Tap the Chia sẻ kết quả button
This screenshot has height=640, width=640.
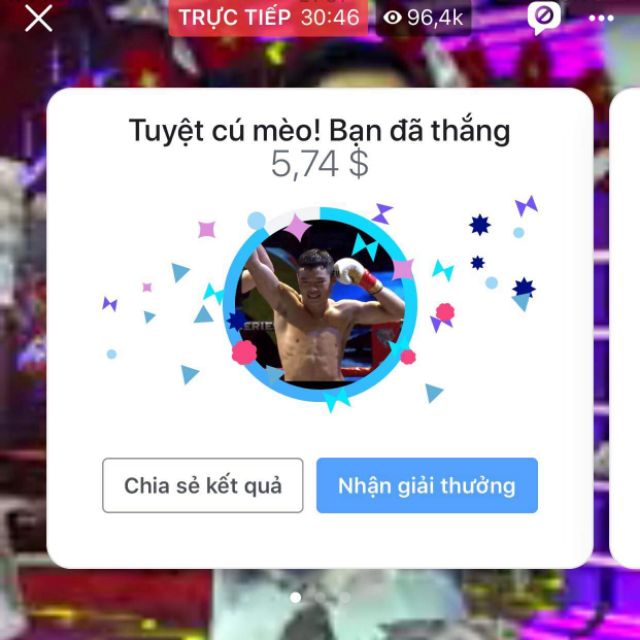tap(203, 486)
